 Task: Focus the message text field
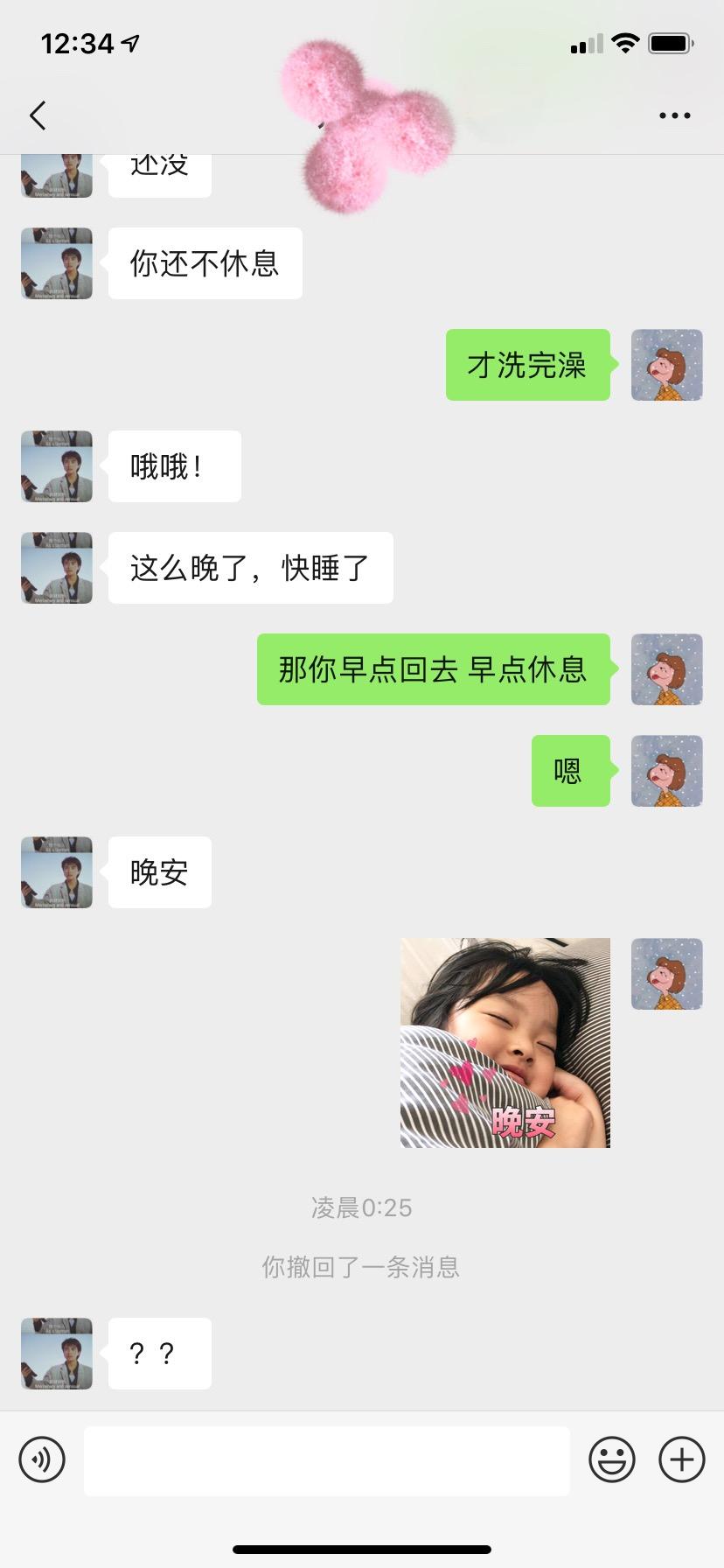326,1460
